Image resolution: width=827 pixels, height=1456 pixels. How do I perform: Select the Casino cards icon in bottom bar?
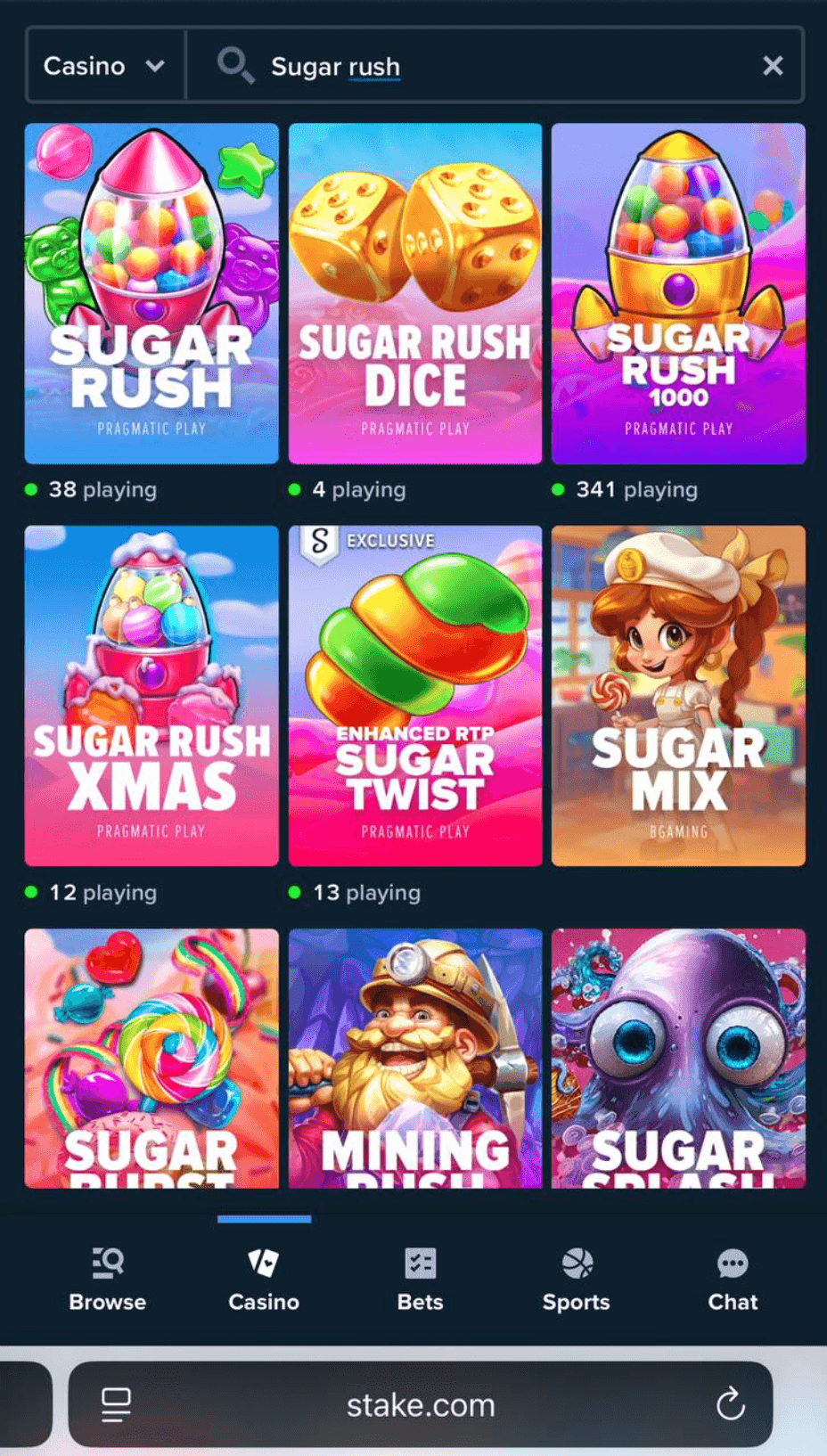(x=263, y=1260)
